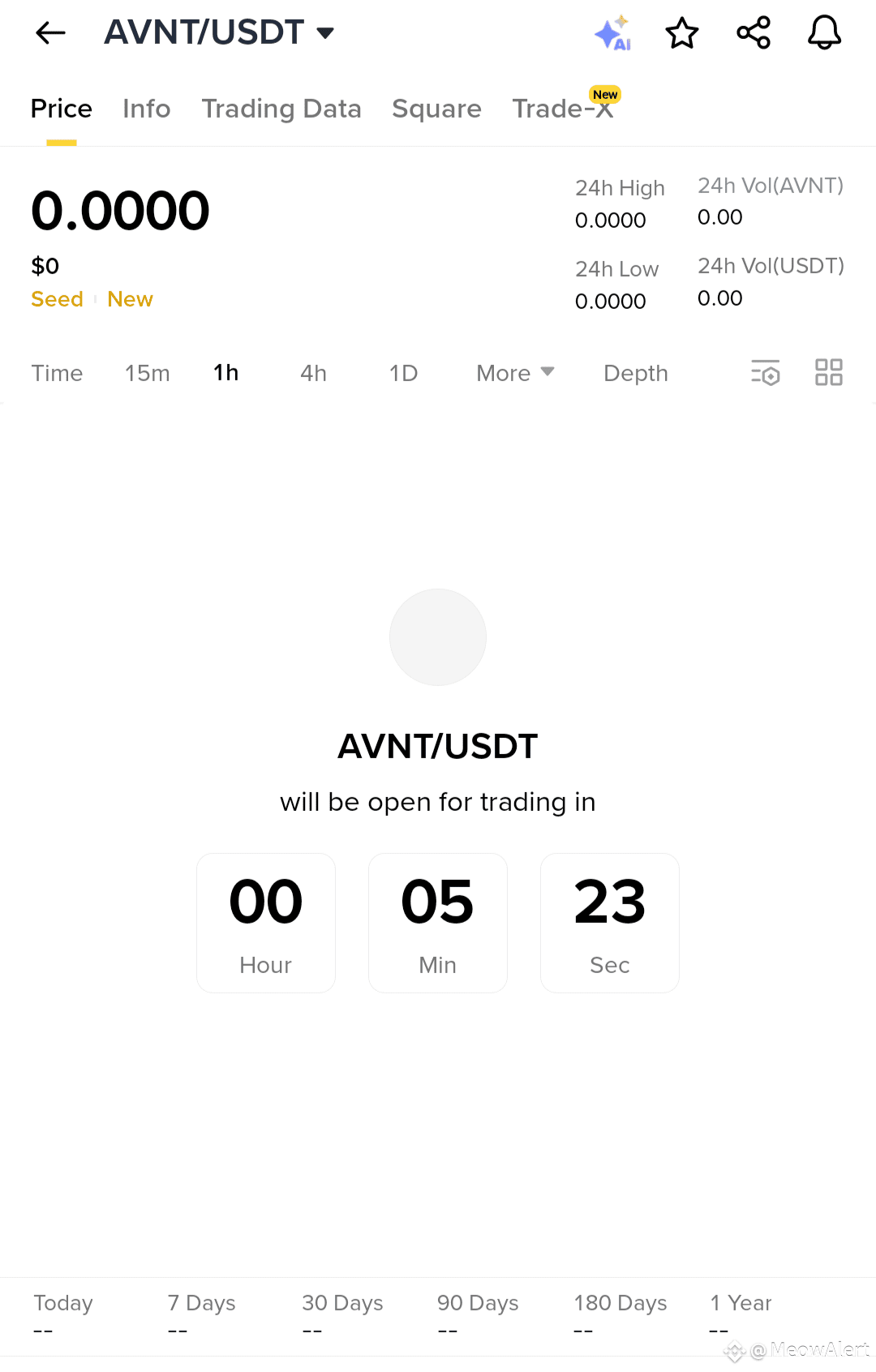Open the Depth chart view

635,373
